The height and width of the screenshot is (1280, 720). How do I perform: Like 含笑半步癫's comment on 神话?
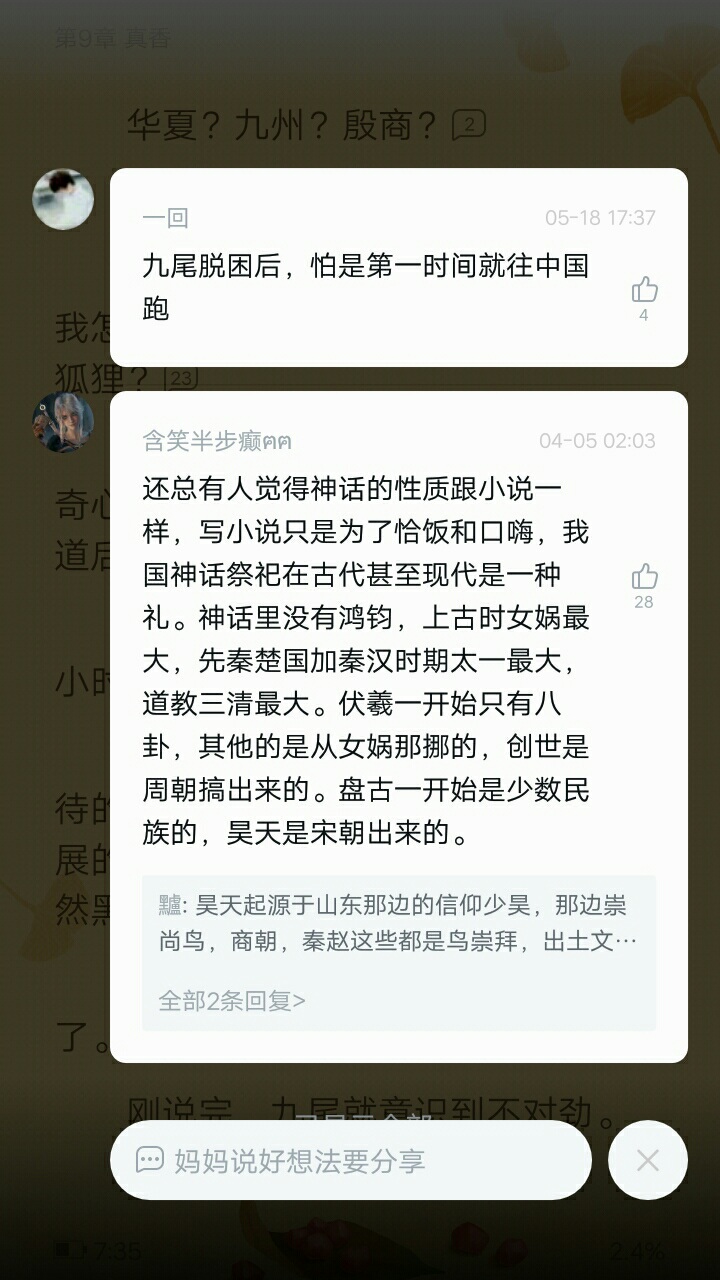(x=644, y=577)
